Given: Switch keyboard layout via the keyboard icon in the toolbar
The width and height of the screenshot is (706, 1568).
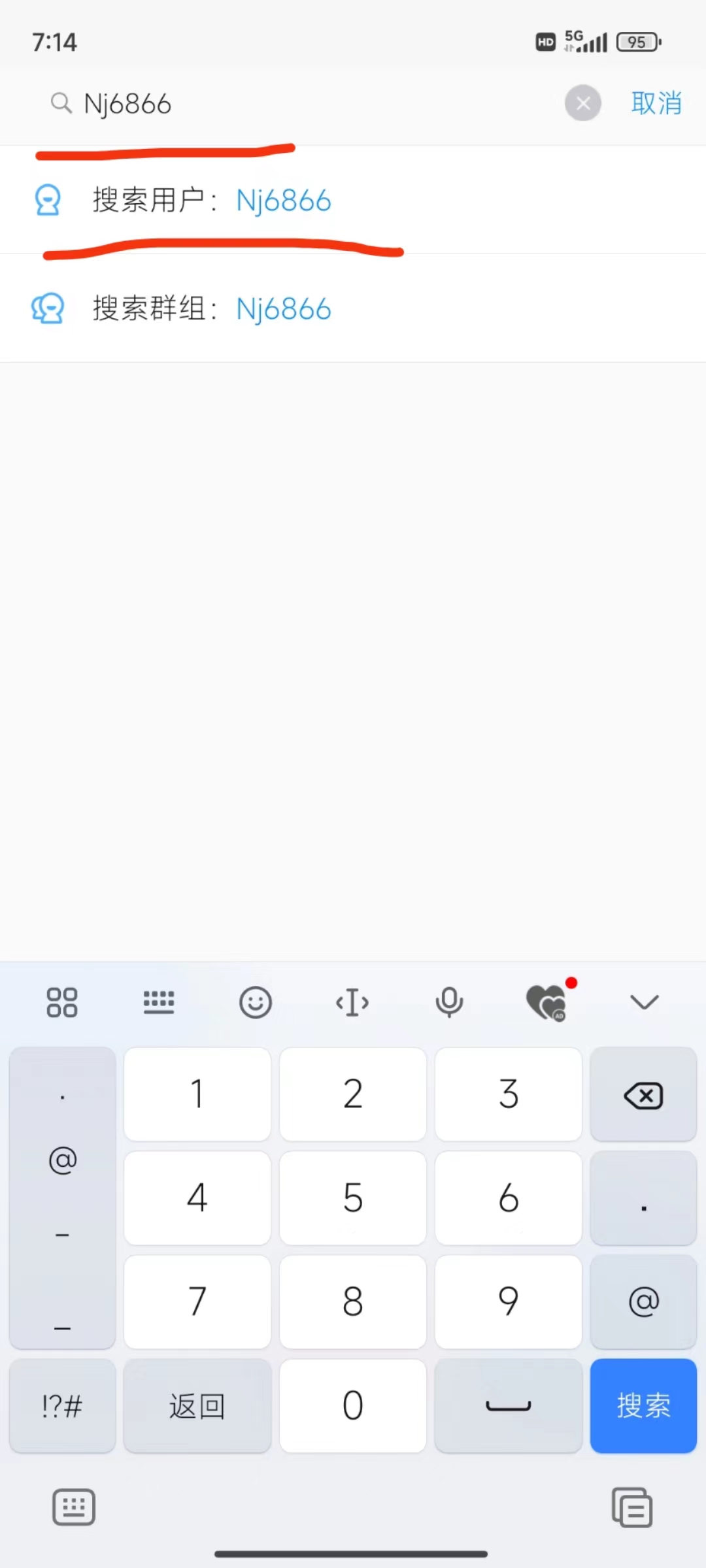Looking at the screenshot, I should (x=159, y=1002).
